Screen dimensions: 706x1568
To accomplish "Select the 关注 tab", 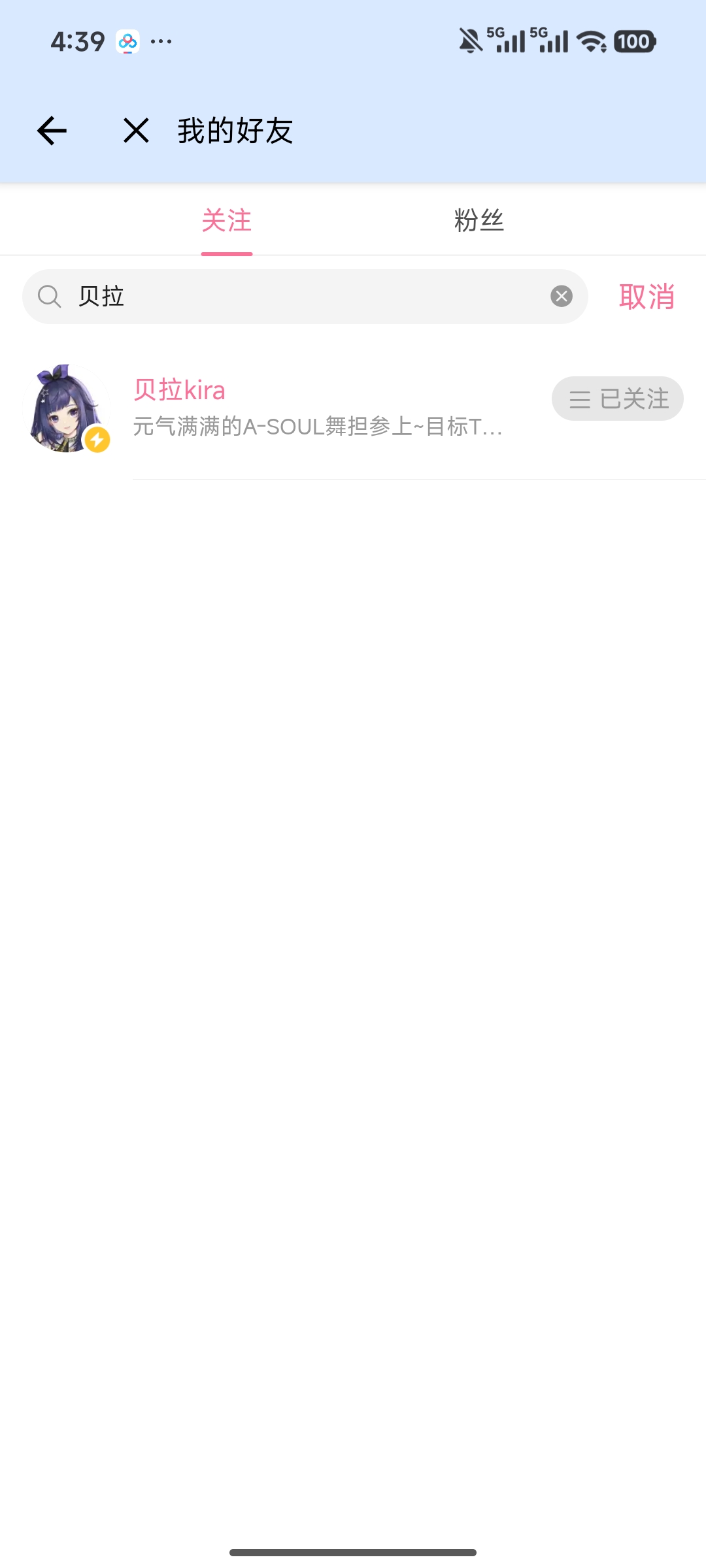I will (227, 220).
